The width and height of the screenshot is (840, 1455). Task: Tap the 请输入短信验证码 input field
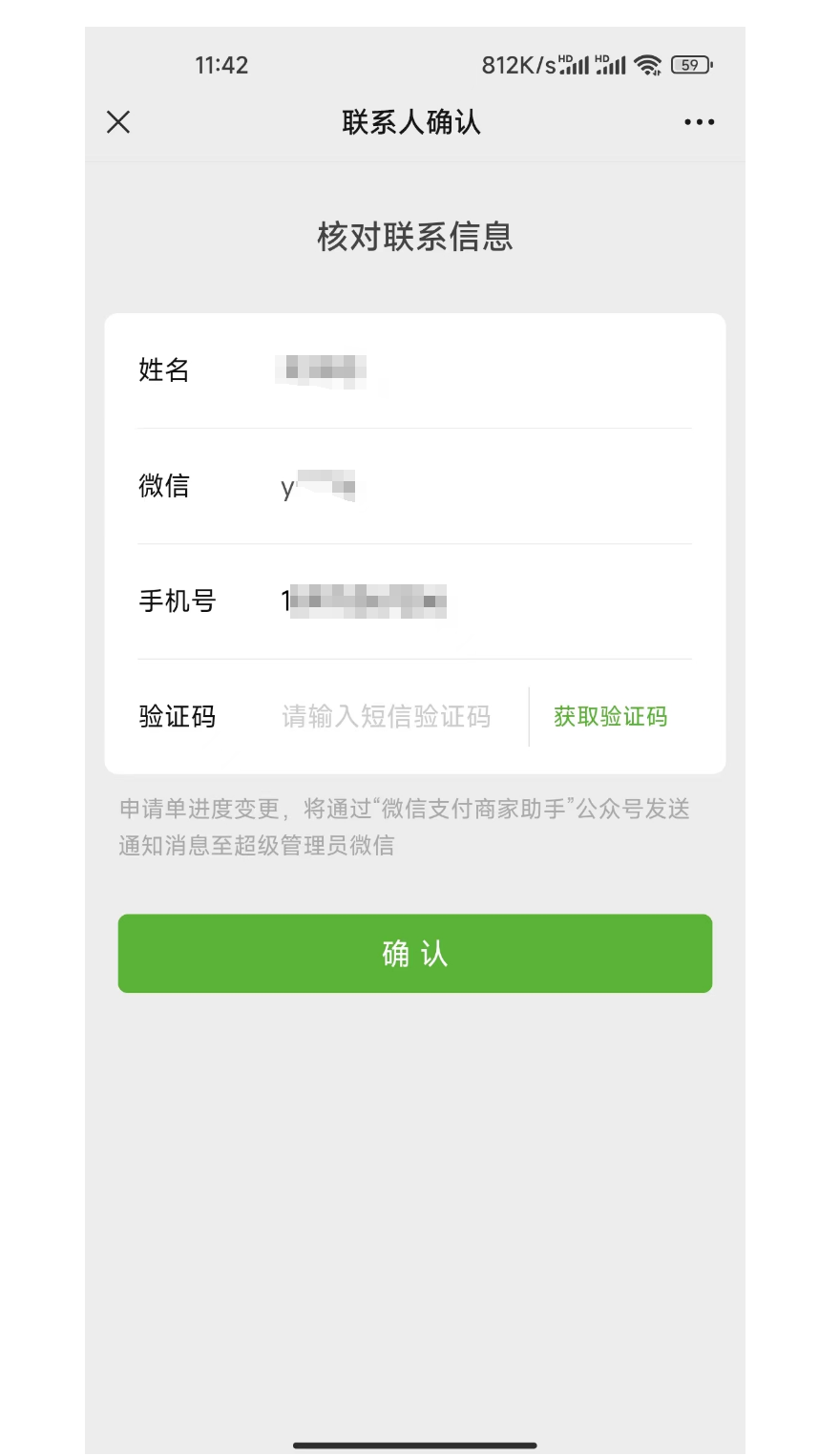click(x=386, y=717)
